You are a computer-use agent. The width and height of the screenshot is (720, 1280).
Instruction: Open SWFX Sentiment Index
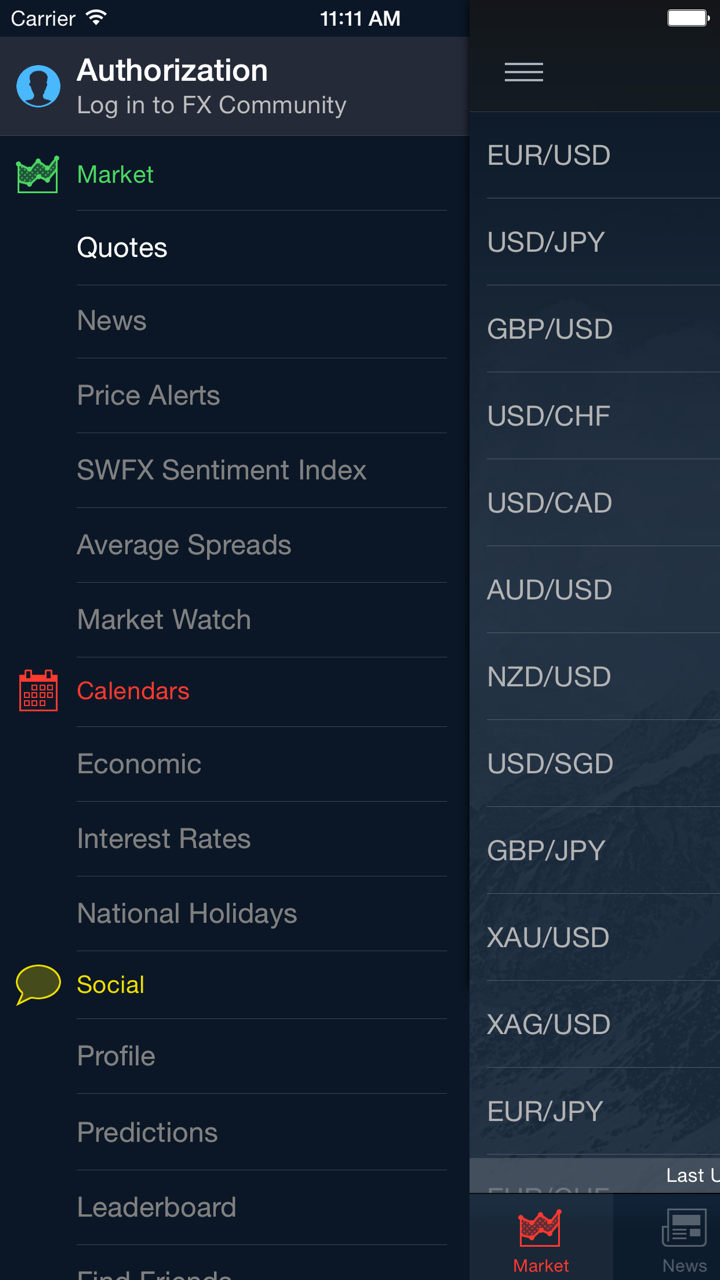(221, 470)
